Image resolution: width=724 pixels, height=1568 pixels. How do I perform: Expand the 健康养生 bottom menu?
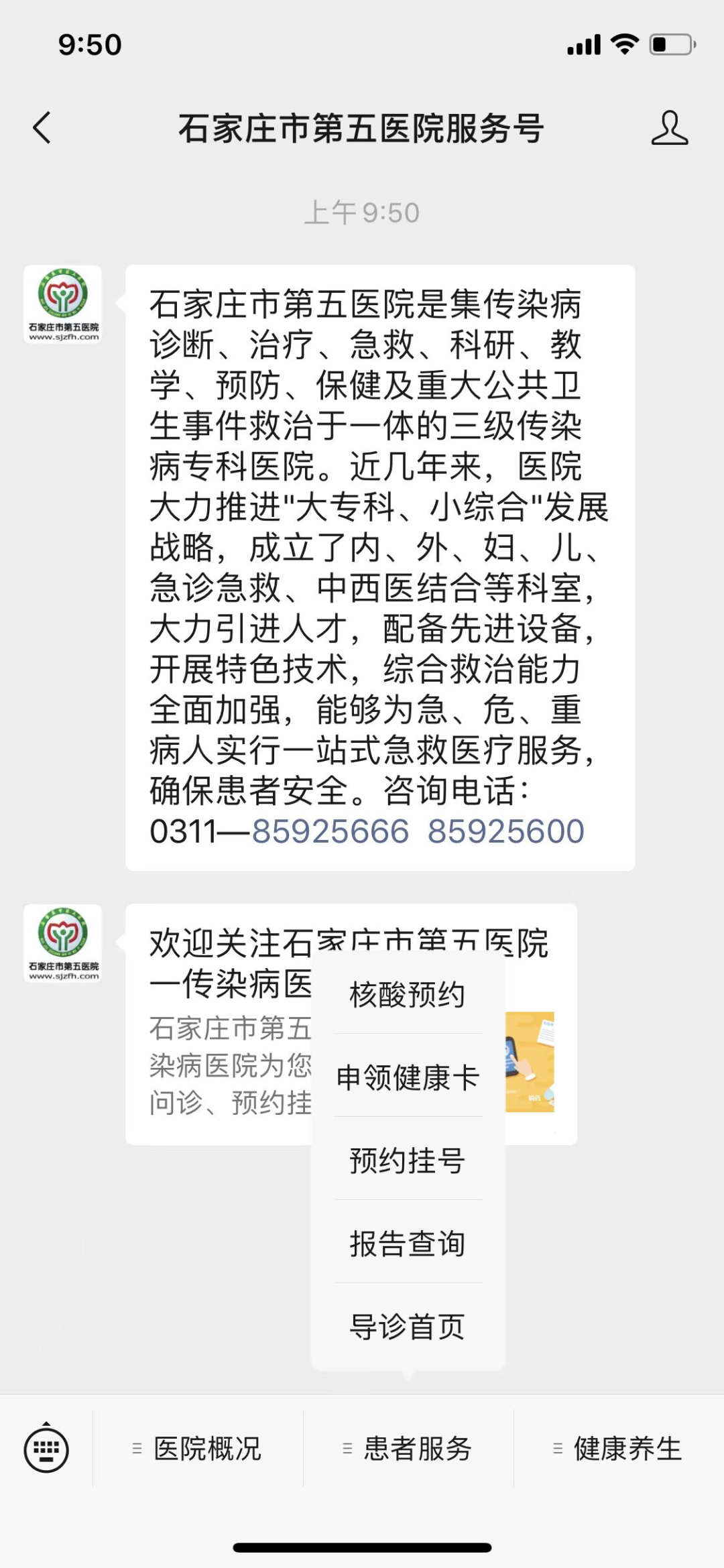click(627, 1448)
